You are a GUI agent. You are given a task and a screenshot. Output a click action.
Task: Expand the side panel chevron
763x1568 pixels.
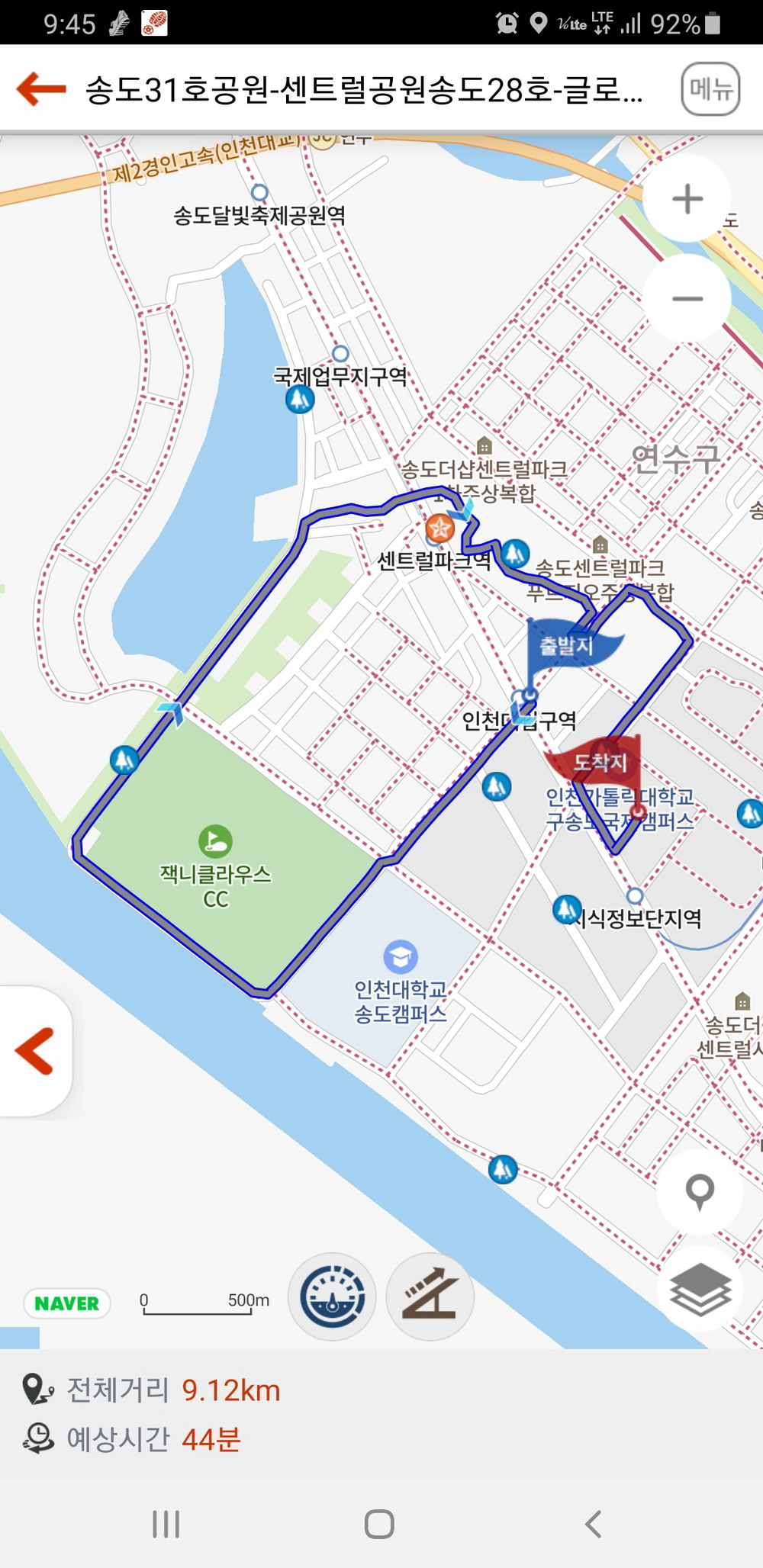[x=35, y=1051]
